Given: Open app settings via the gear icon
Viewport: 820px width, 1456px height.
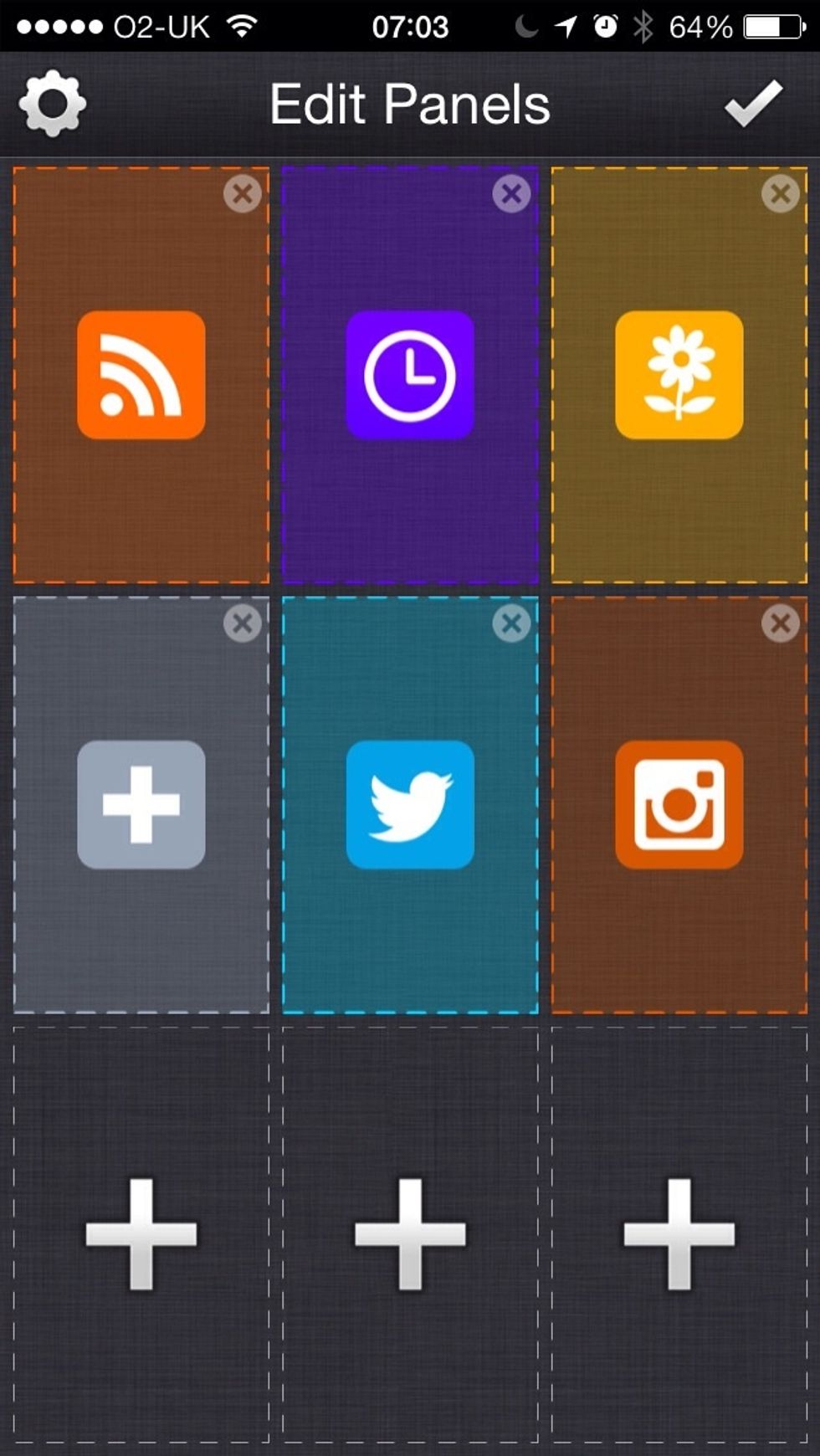Looking at the screenshot, I should [x=53, y=102].
